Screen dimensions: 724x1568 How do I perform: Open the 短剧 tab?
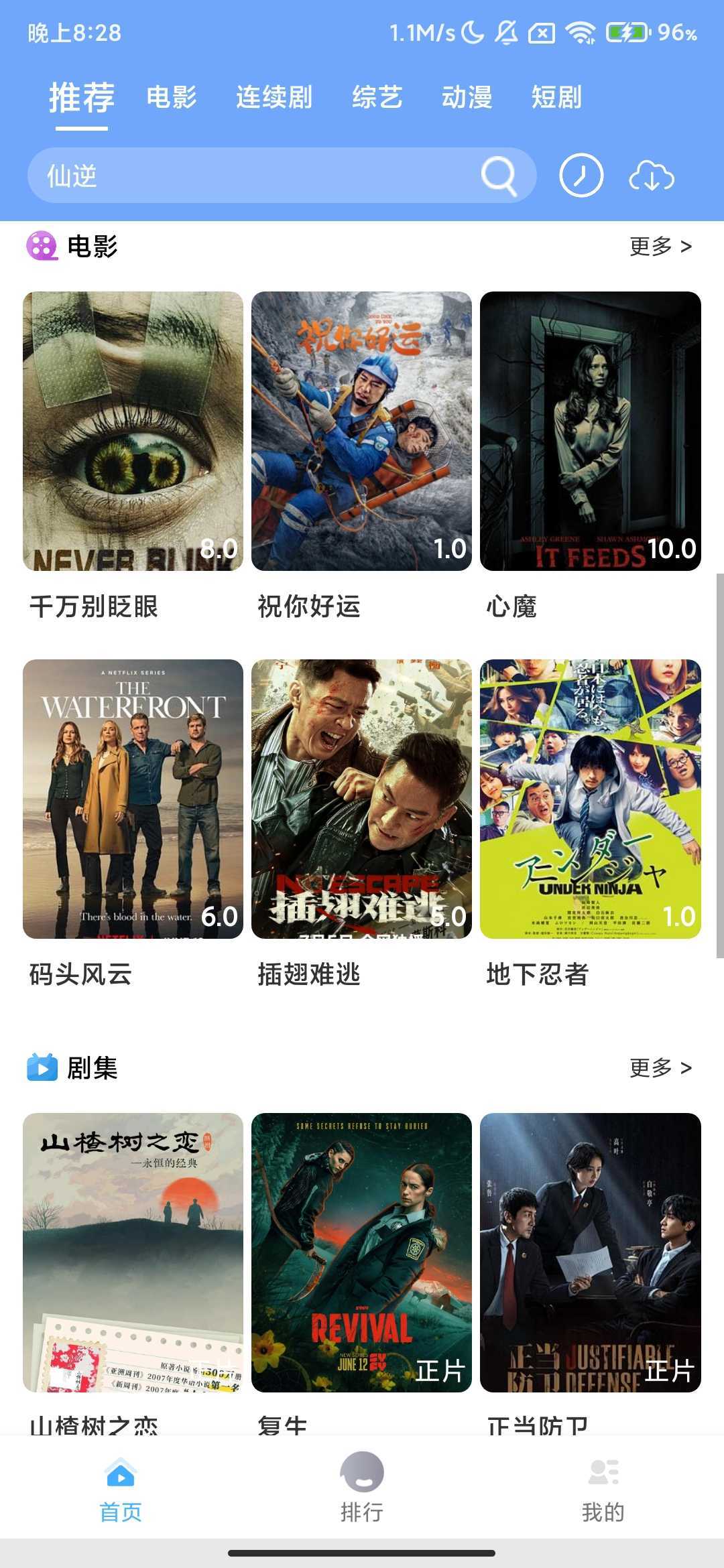[x=556, y=97]
